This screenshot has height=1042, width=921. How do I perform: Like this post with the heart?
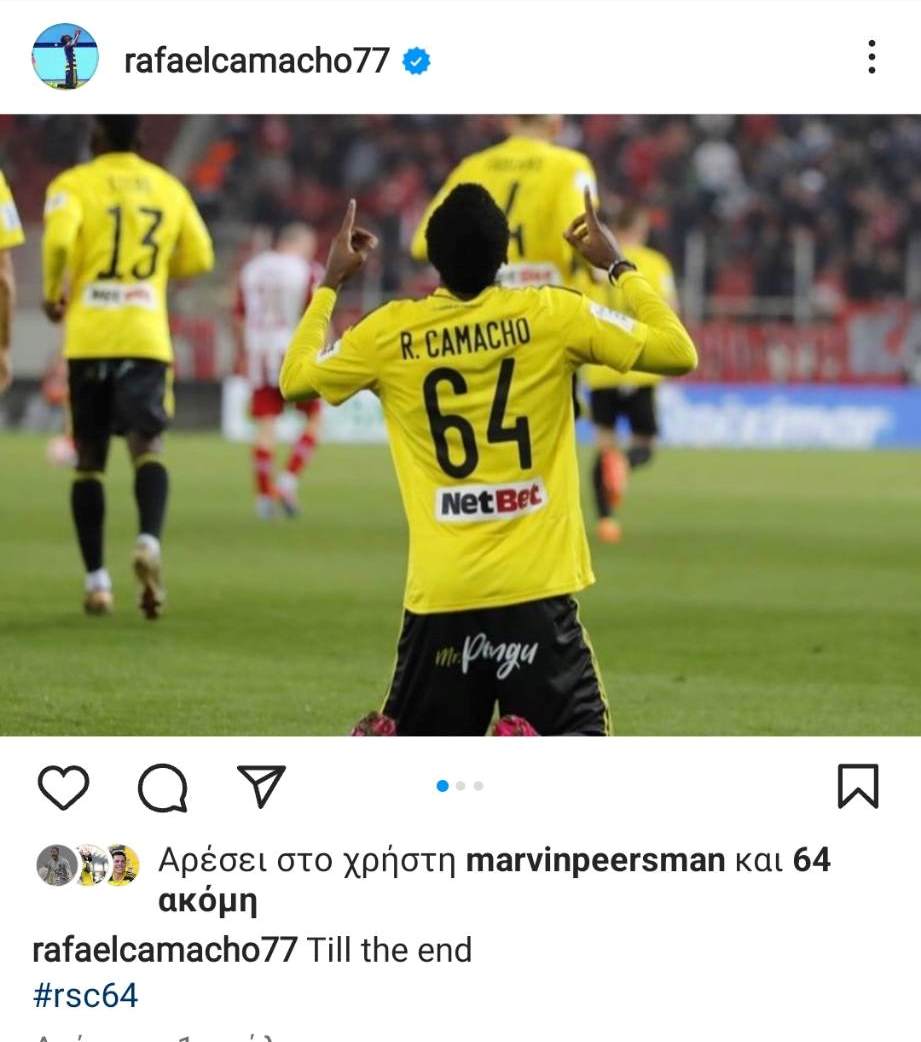pyautogui.click(x=63, y=787)
